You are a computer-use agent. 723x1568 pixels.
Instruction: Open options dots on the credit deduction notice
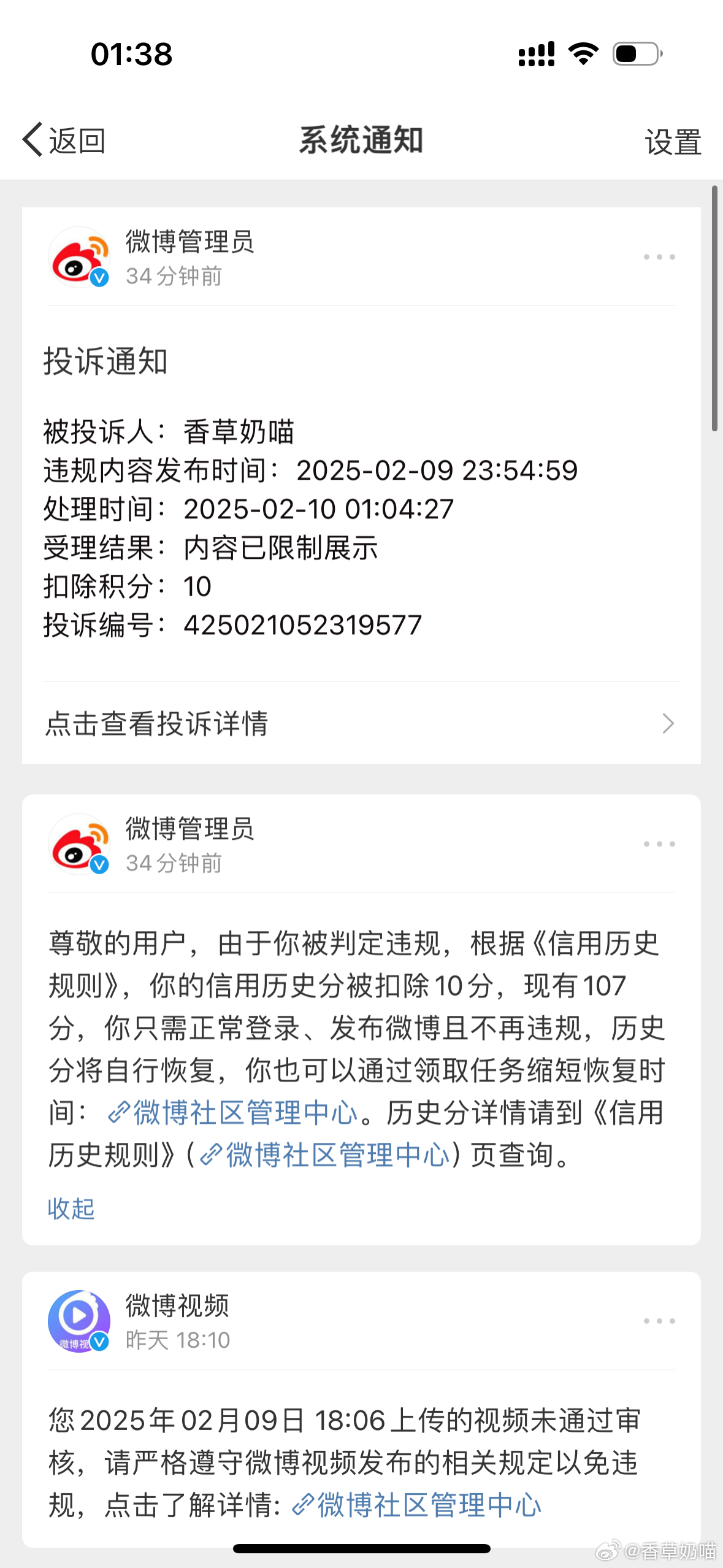[x=659, y=844]
